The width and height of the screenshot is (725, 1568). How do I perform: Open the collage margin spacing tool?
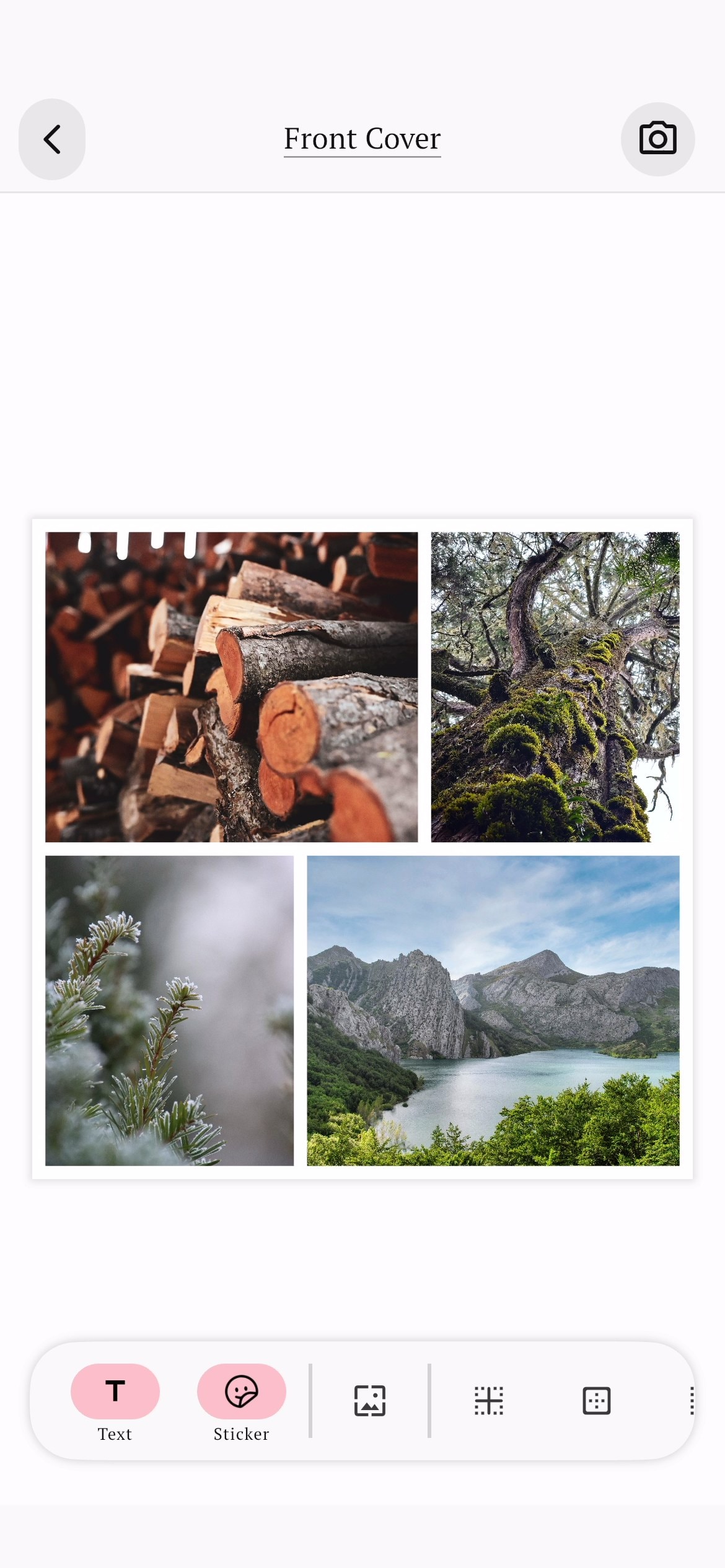(x=488, y=1401)
